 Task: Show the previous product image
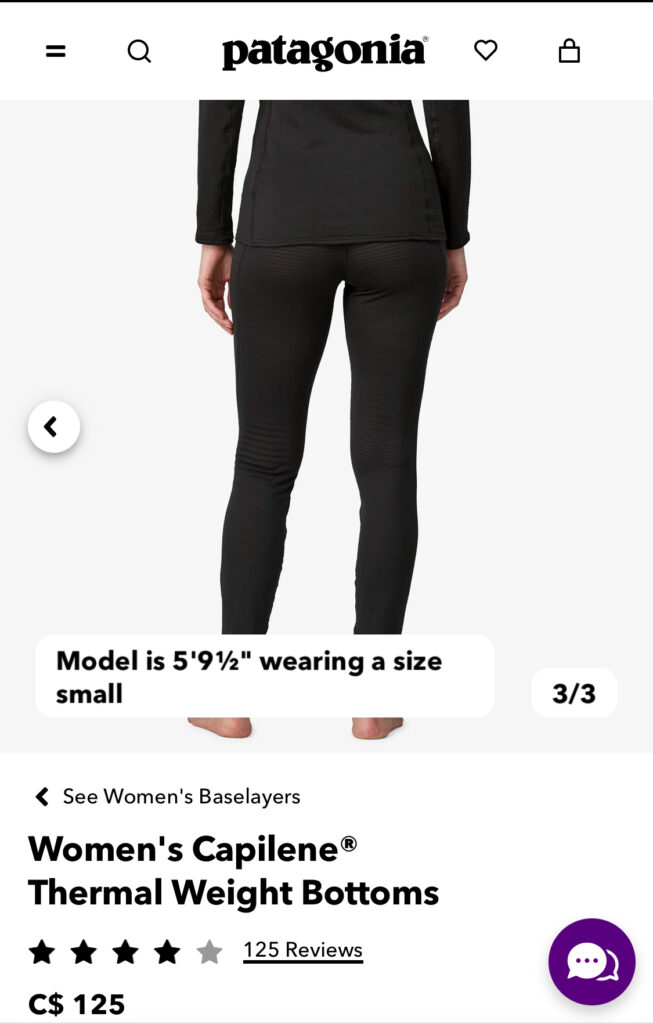53,427
